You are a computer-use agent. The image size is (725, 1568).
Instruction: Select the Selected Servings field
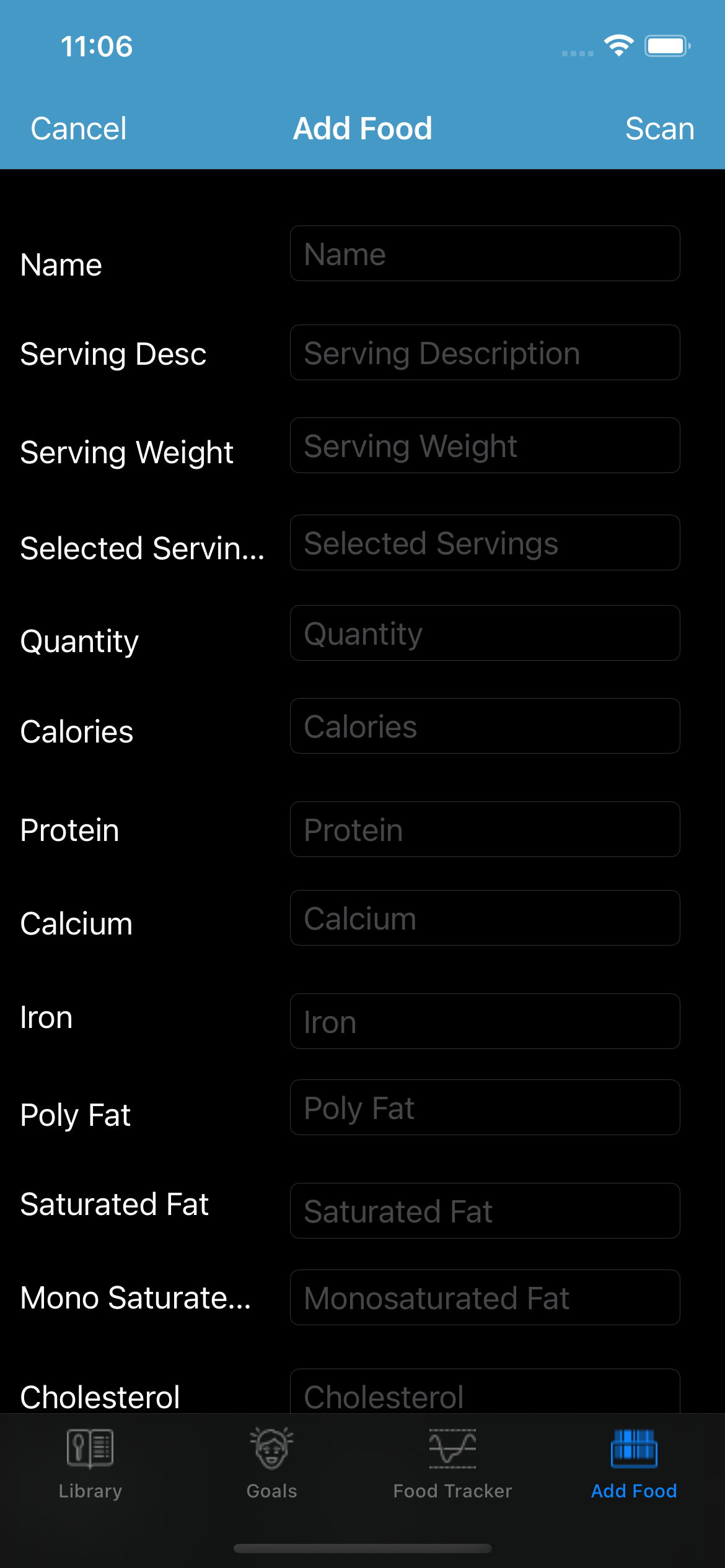coord(485,543)
